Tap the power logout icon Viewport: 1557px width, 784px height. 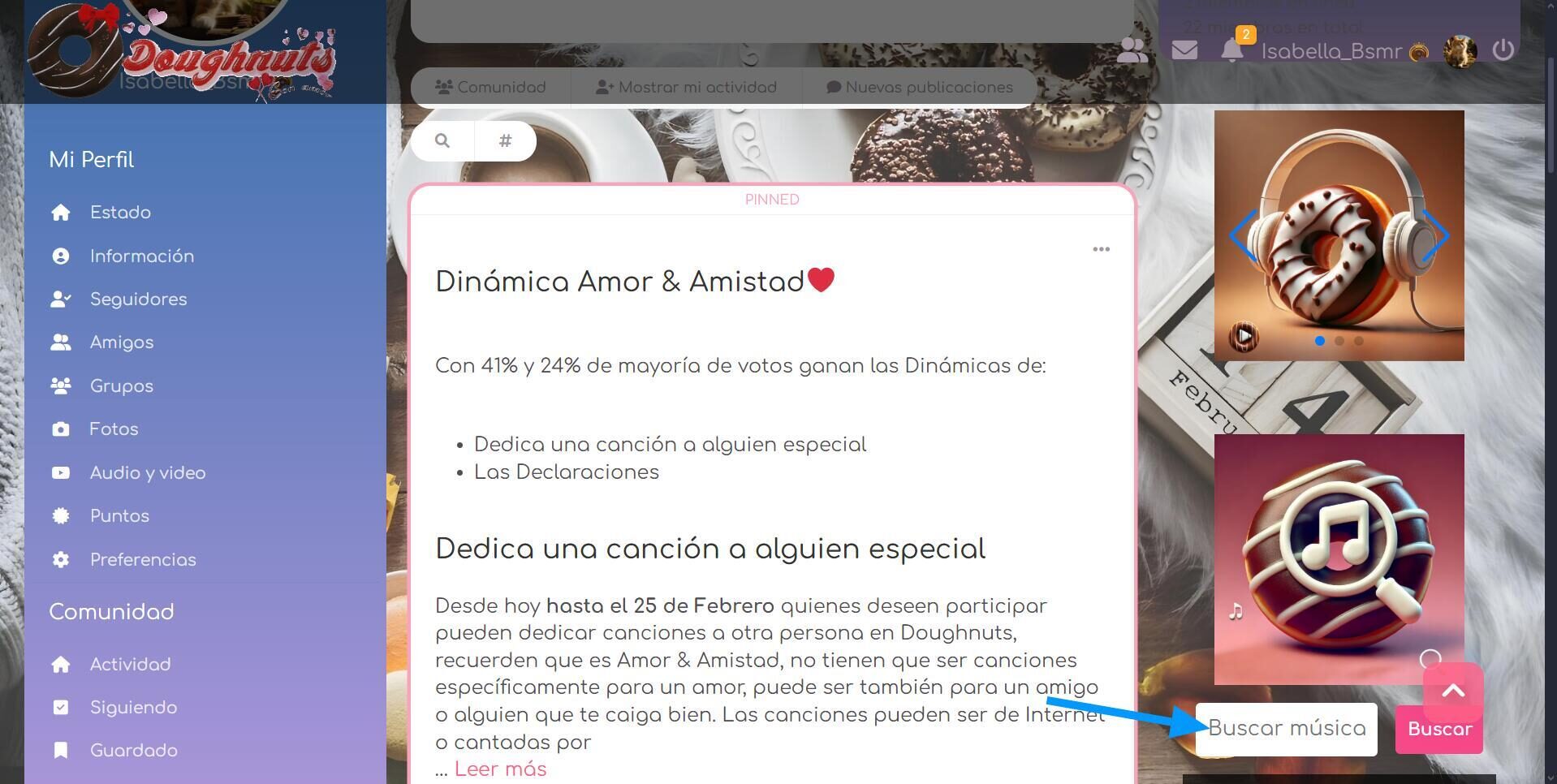(1503, 50)
